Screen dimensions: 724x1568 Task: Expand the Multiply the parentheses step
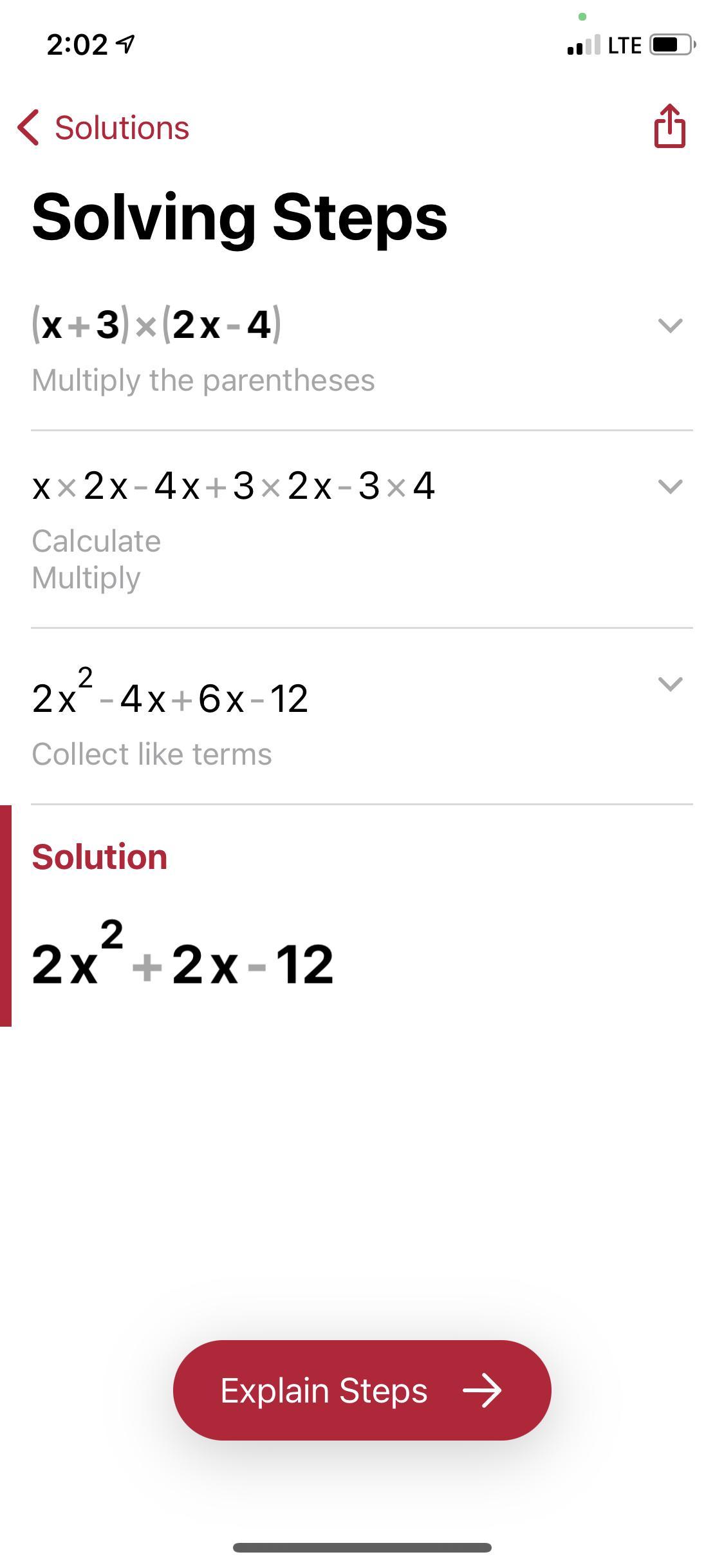pos(670,325)
